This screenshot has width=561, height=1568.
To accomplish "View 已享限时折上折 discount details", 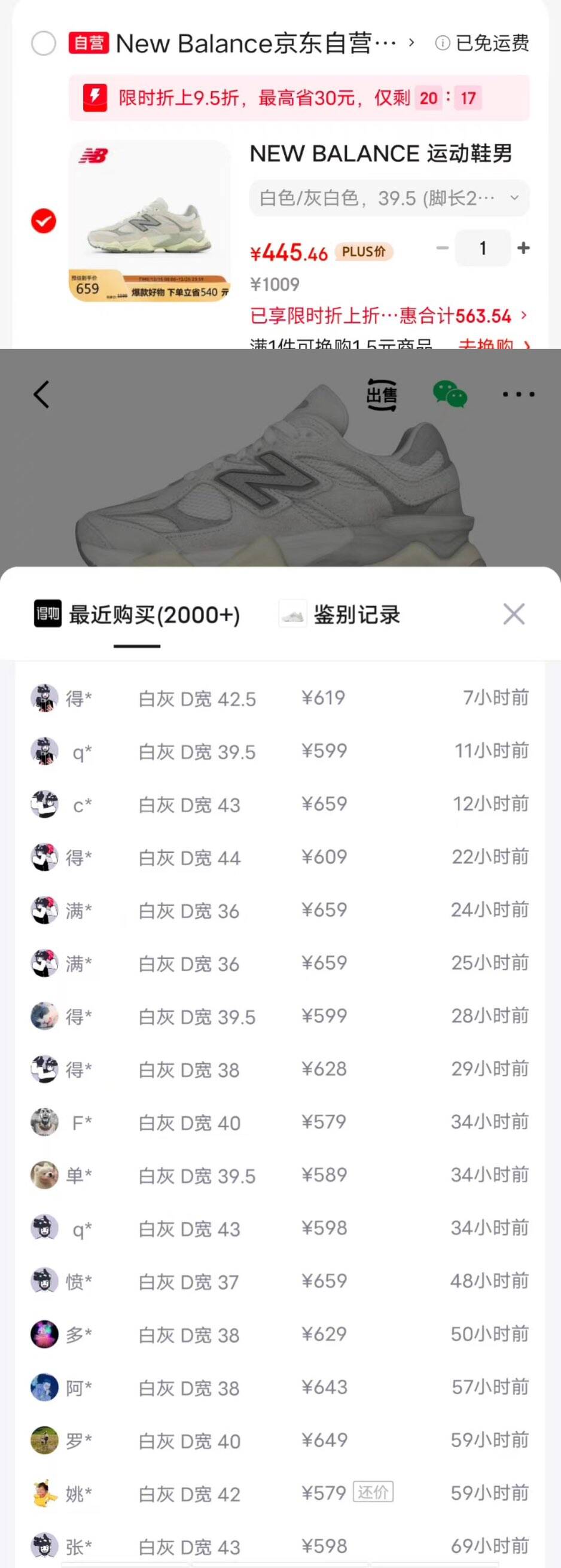I will (x=388, y=316).
